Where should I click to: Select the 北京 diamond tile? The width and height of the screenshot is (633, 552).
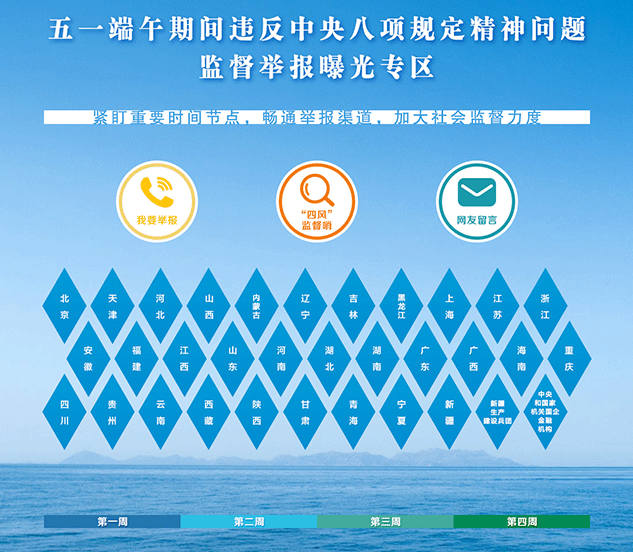(64, 305)
